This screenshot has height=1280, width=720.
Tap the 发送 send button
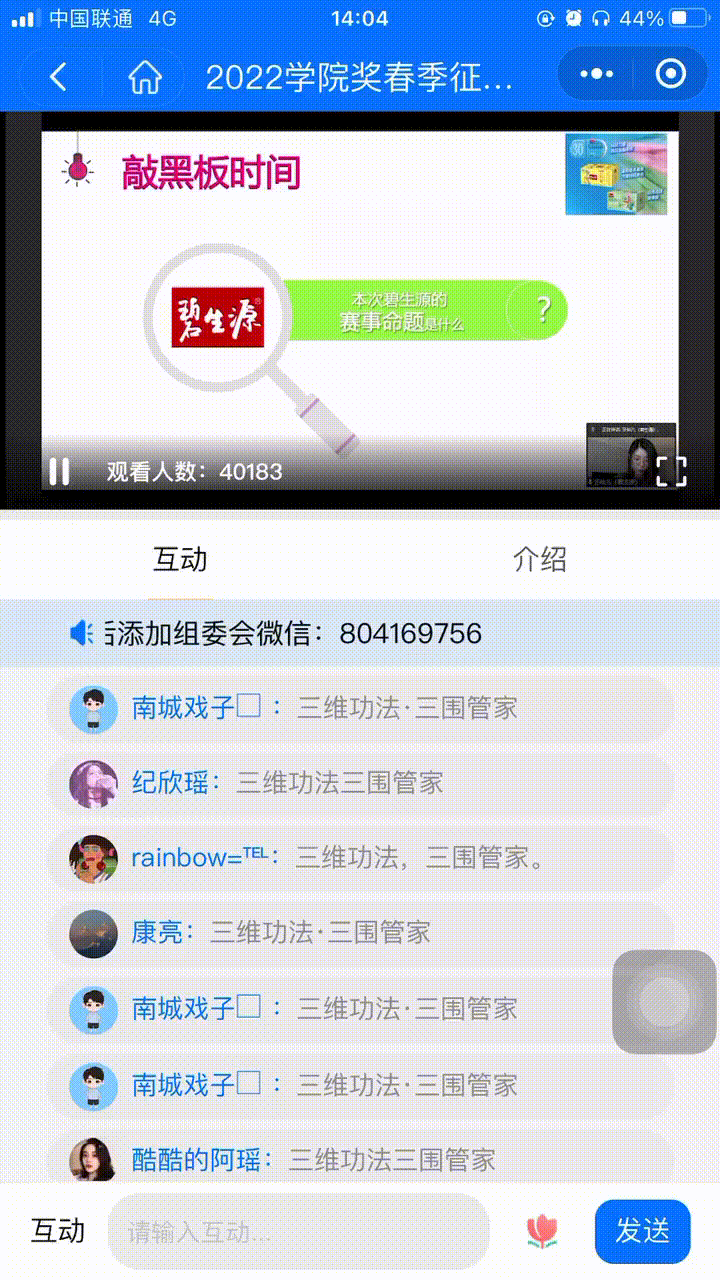click(642, 1231)
